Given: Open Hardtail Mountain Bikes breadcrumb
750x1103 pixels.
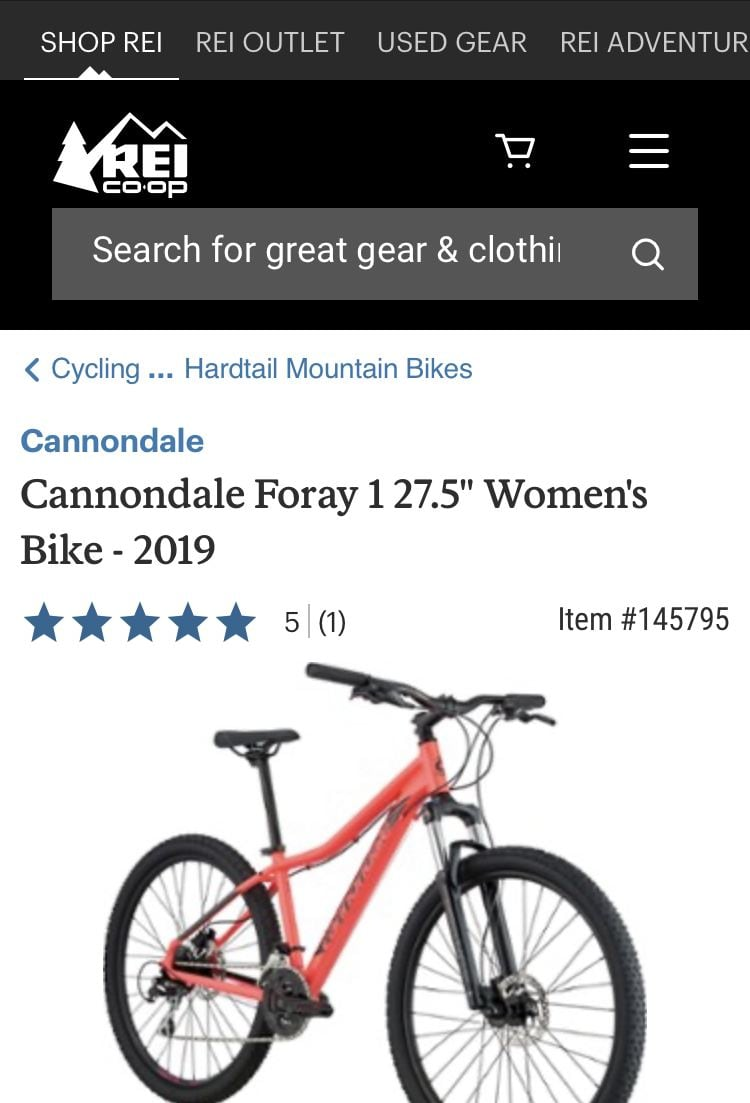Looking at the screenshot, I should (x=328, y=369).
